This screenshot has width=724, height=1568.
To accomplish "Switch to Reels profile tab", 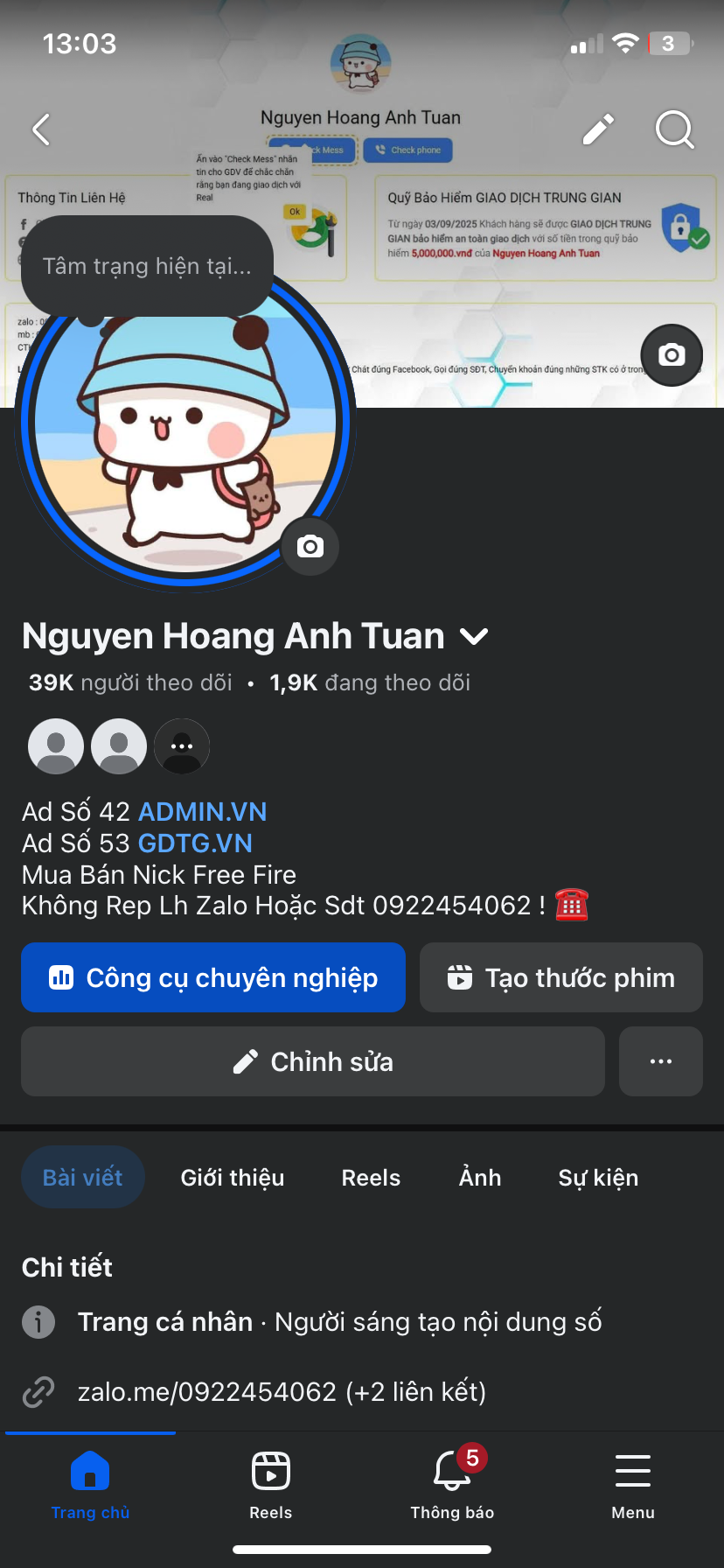I will coord(371,1178).
